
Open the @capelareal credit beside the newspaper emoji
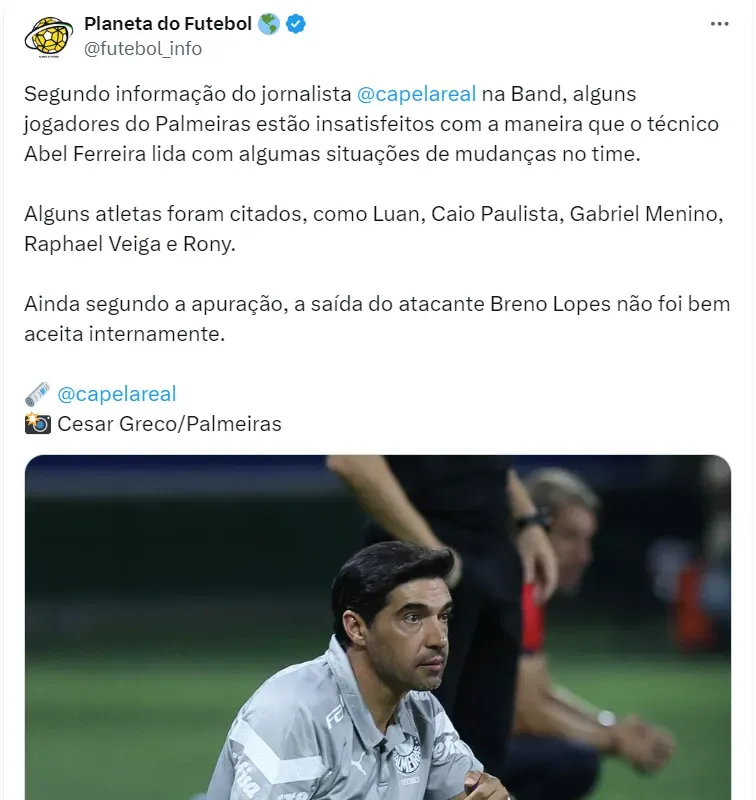tap(116, 394)
